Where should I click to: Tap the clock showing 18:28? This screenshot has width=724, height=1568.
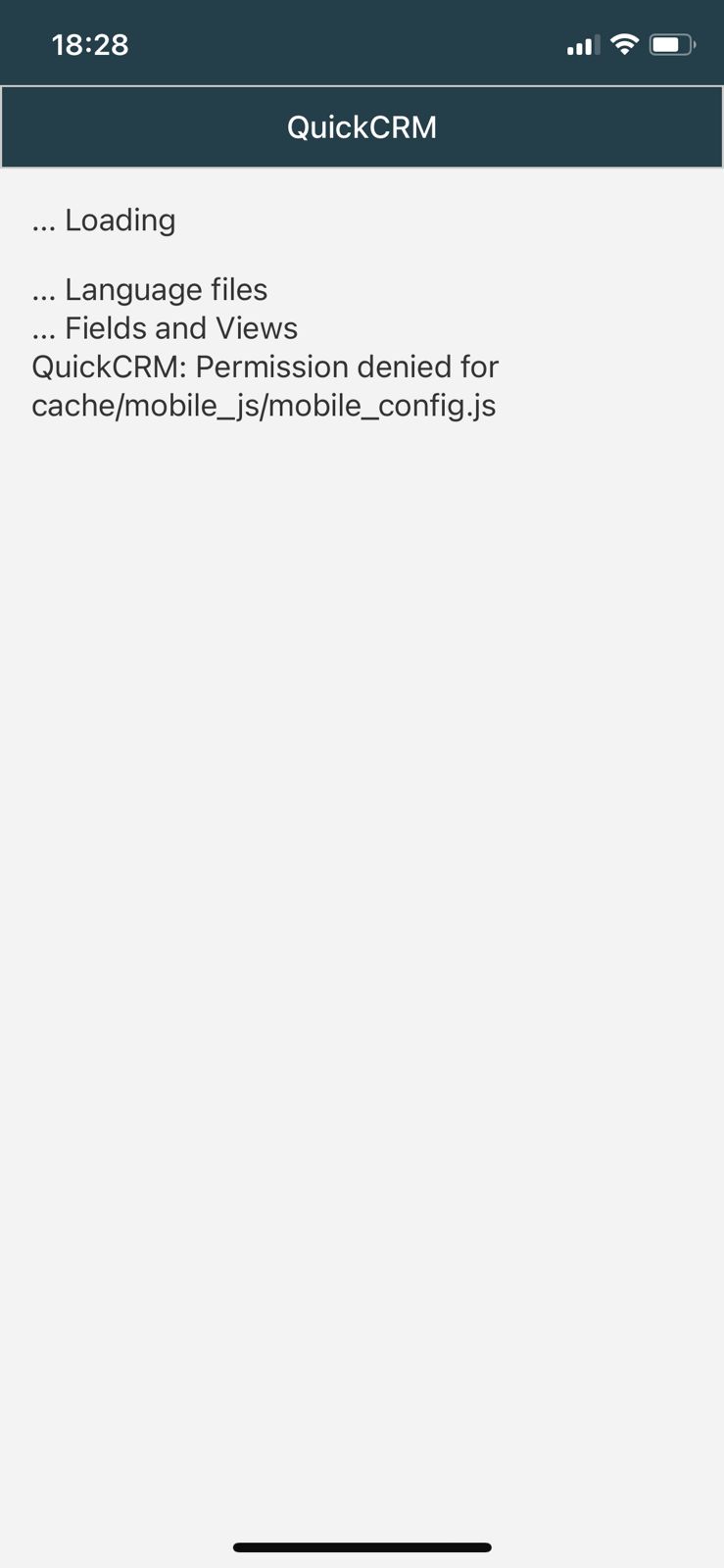pos(91,43)
